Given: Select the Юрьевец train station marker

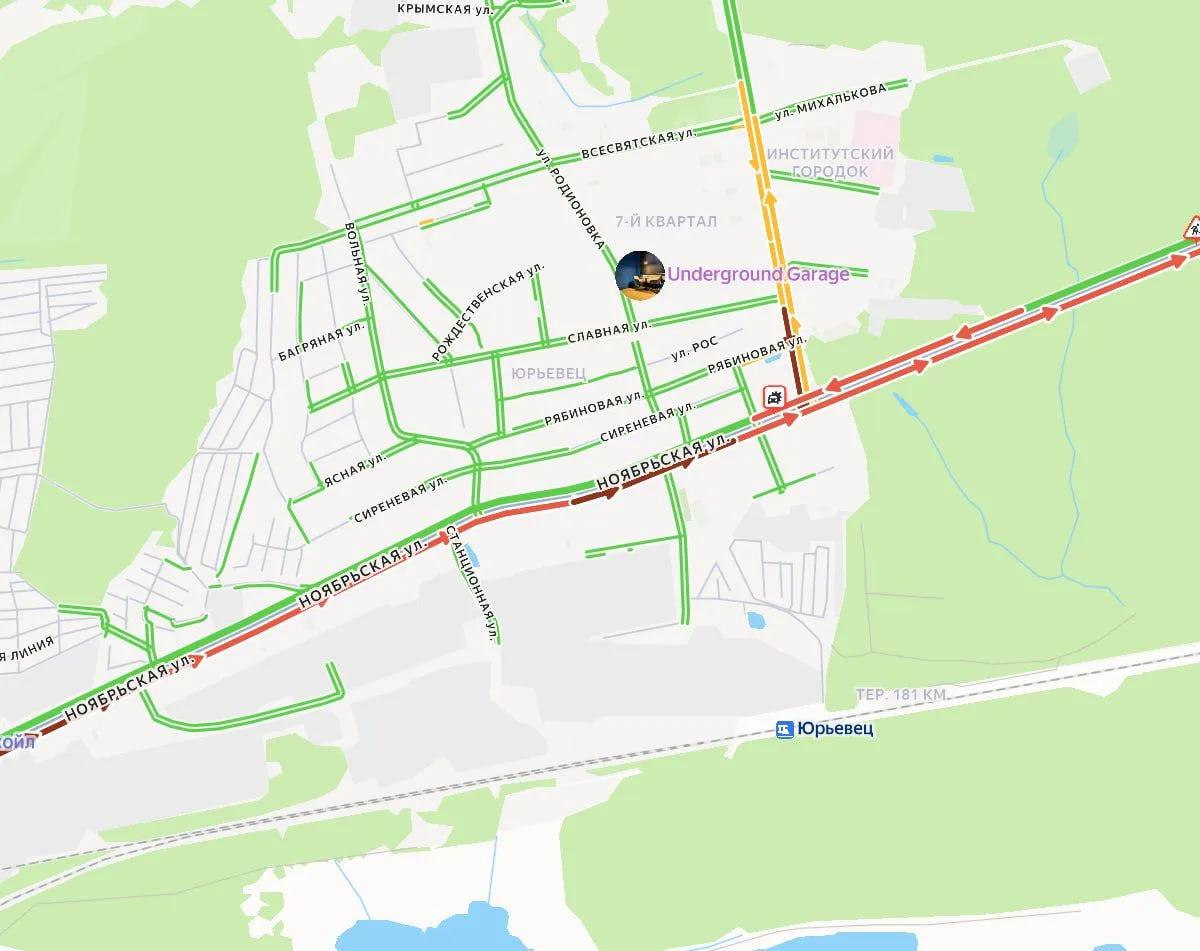Looking at the screenshot, I should 785,729.
